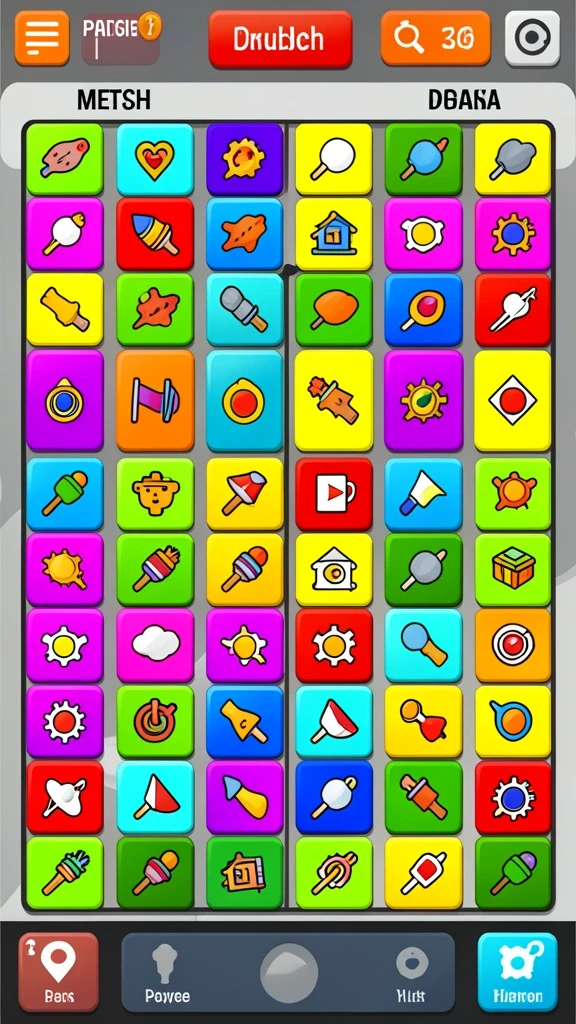Select the light green tile with the crate
Viewport: 576px width, 1024px height.
click(x=513, y=569)
